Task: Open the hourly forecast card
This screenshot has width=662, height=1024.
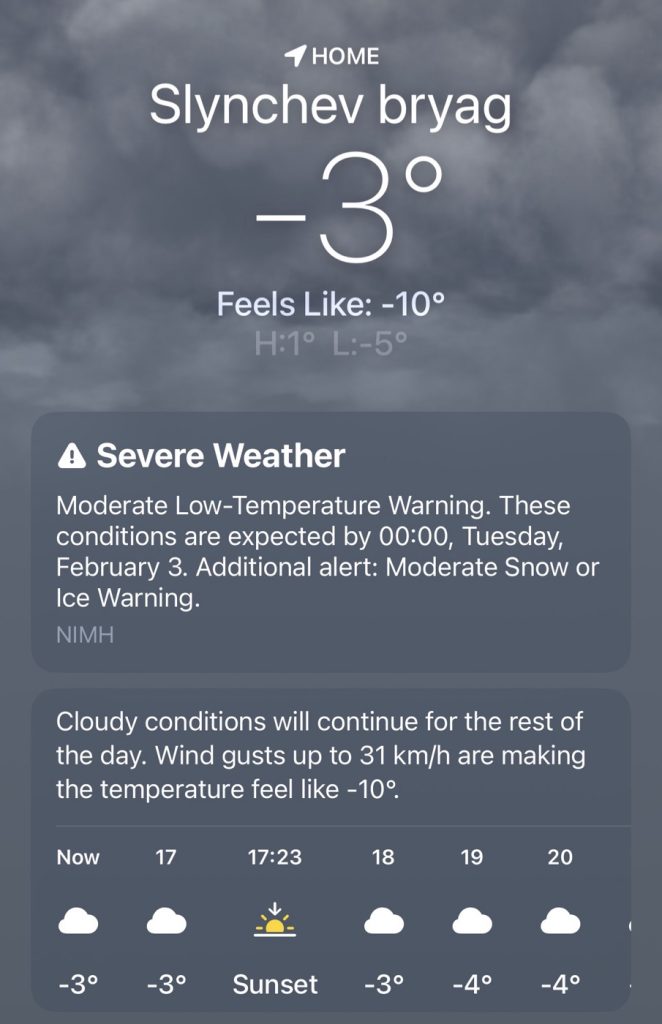Action: [330, 850]
